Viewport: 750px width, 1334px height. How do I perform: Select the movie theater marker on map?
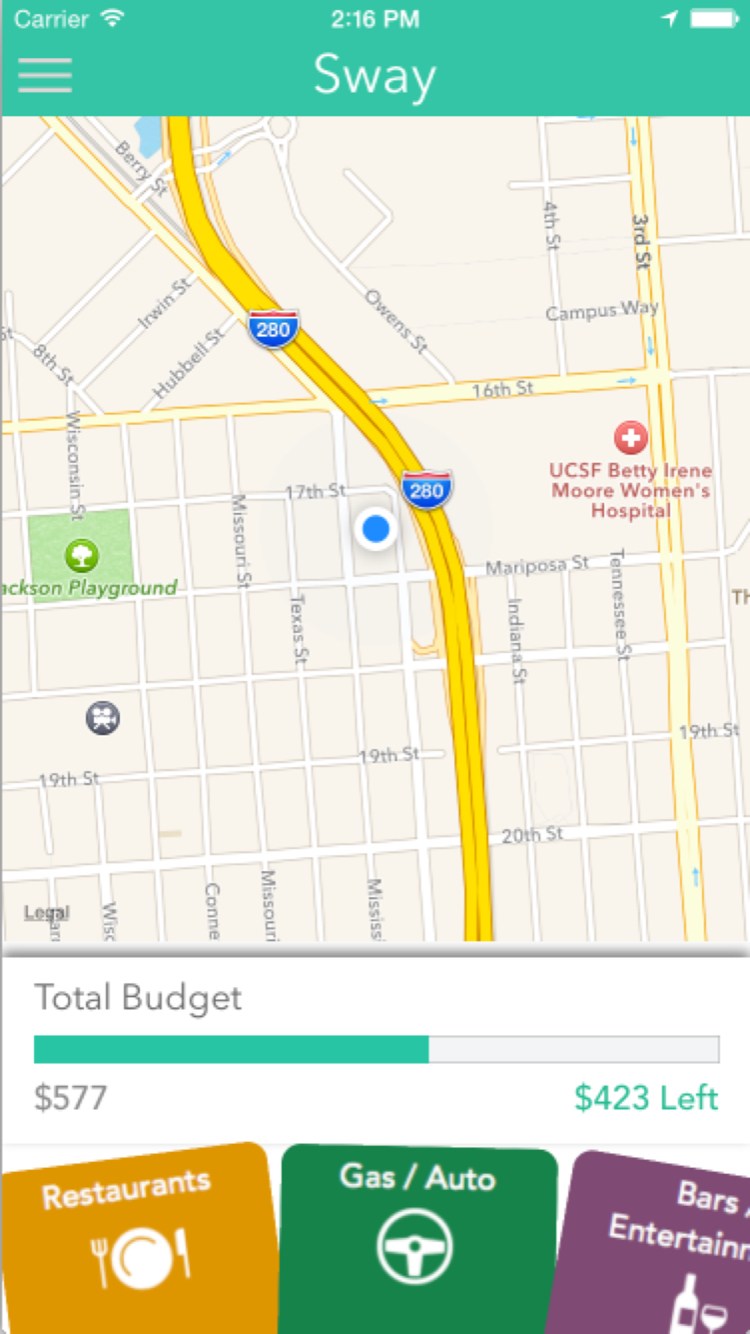[x=103, y=717]
